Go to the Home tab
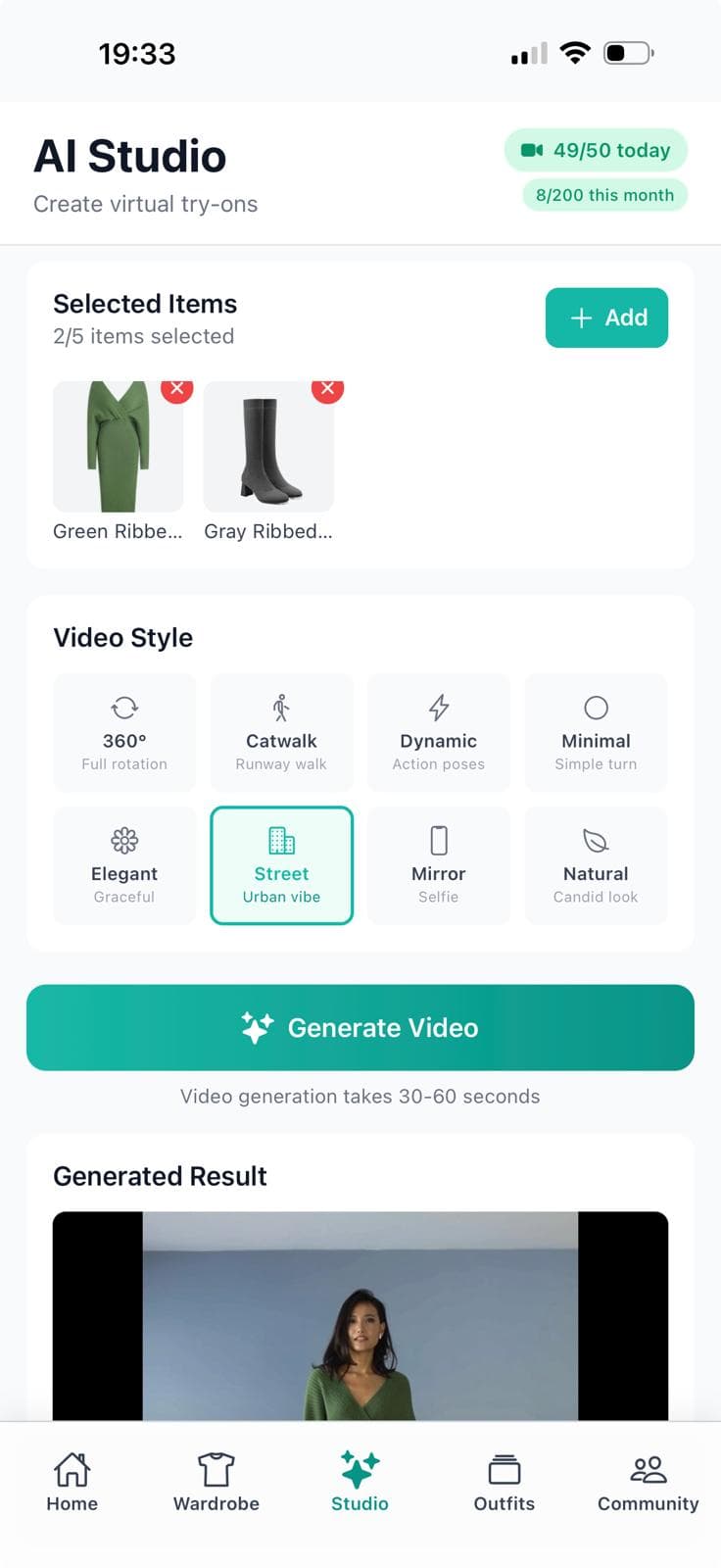 pyautogui.click(x=72, y=1482)
